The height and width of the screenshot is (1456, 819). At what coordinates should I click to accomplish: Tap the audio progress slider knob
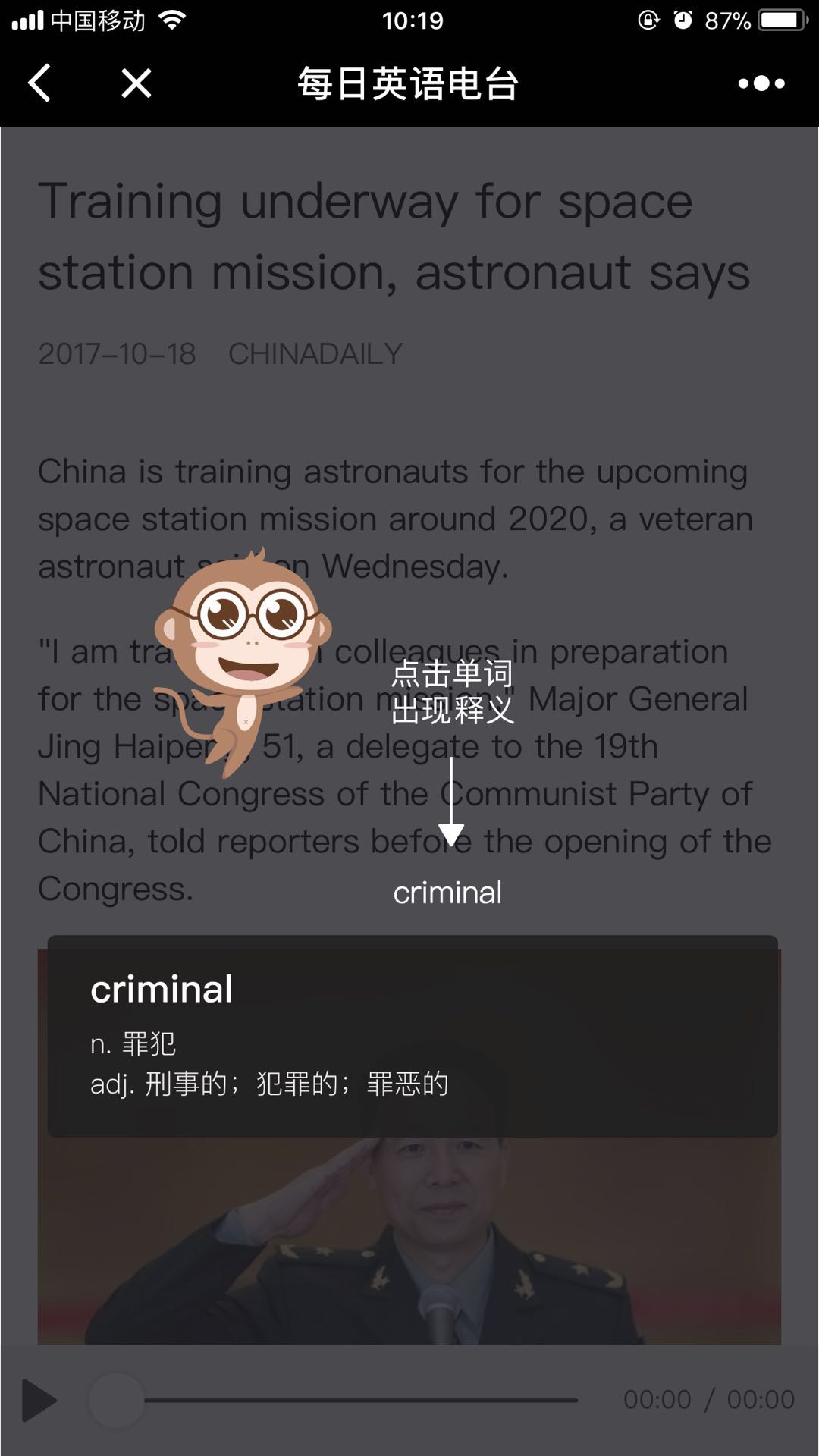(x=116, y=1401)
